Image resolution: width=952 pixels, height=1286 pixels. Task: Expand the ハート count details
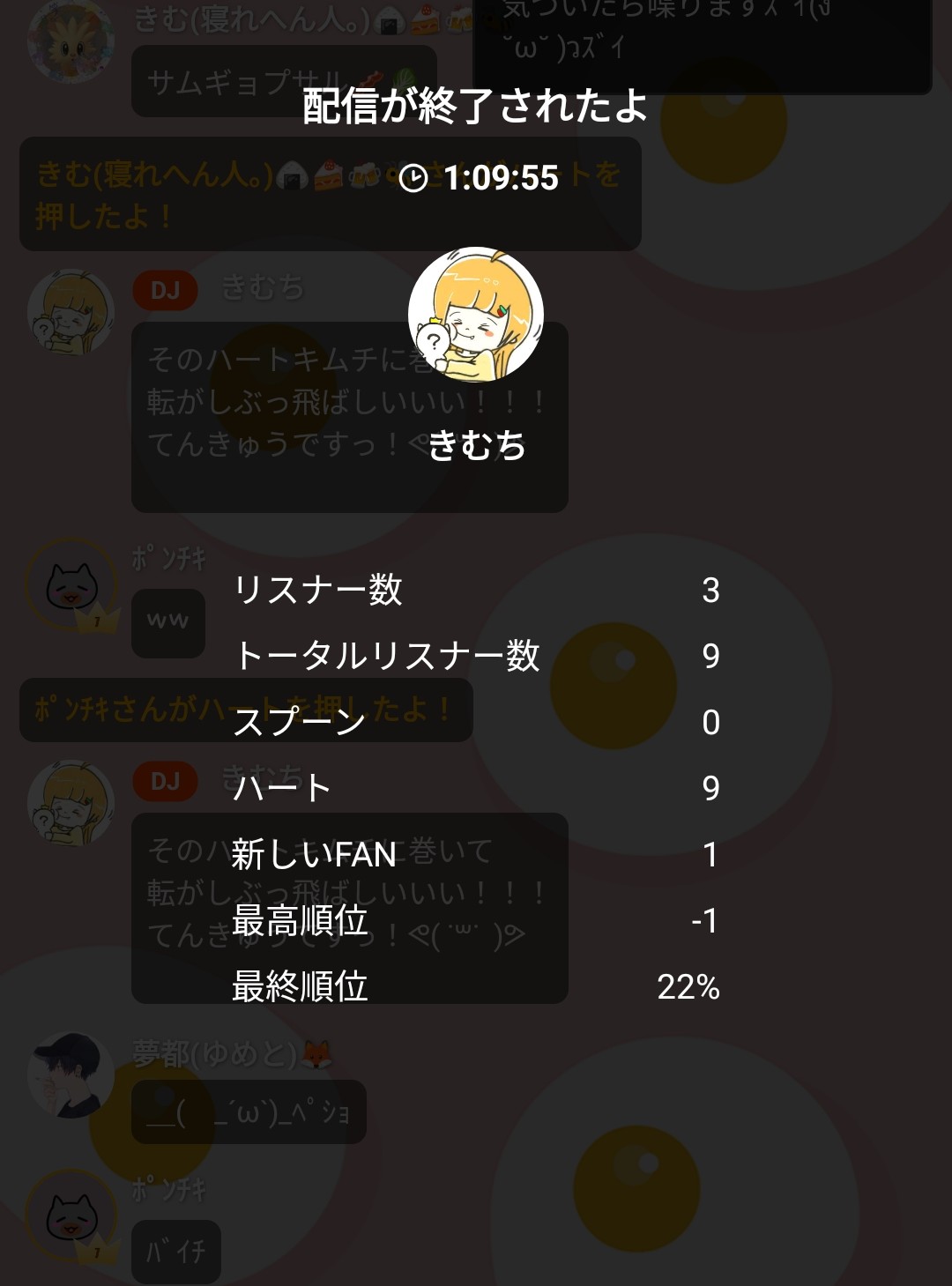(x=476, y=789)
